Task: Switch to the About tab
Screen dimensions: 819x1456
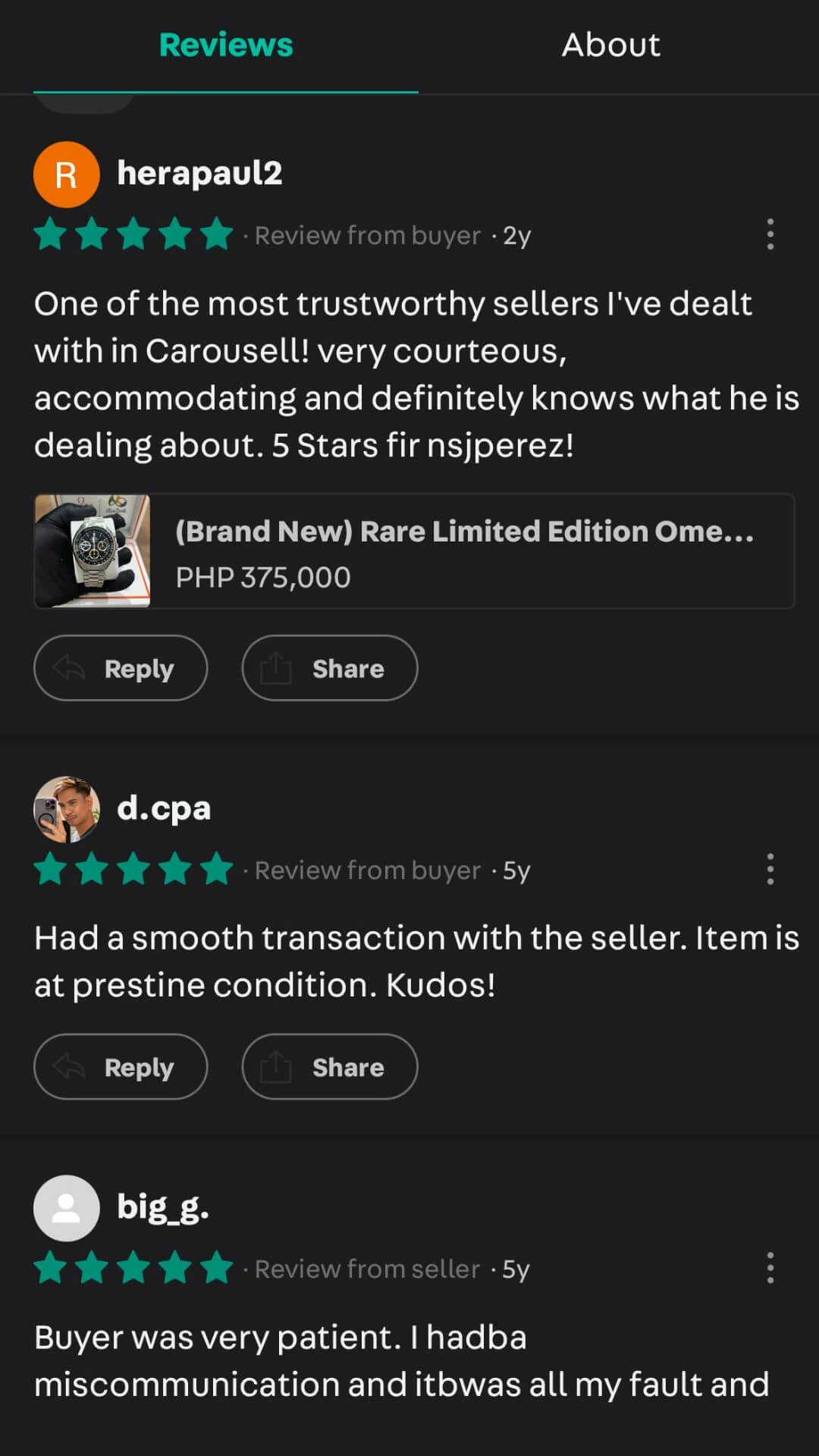Action: [x=610, y=45]
